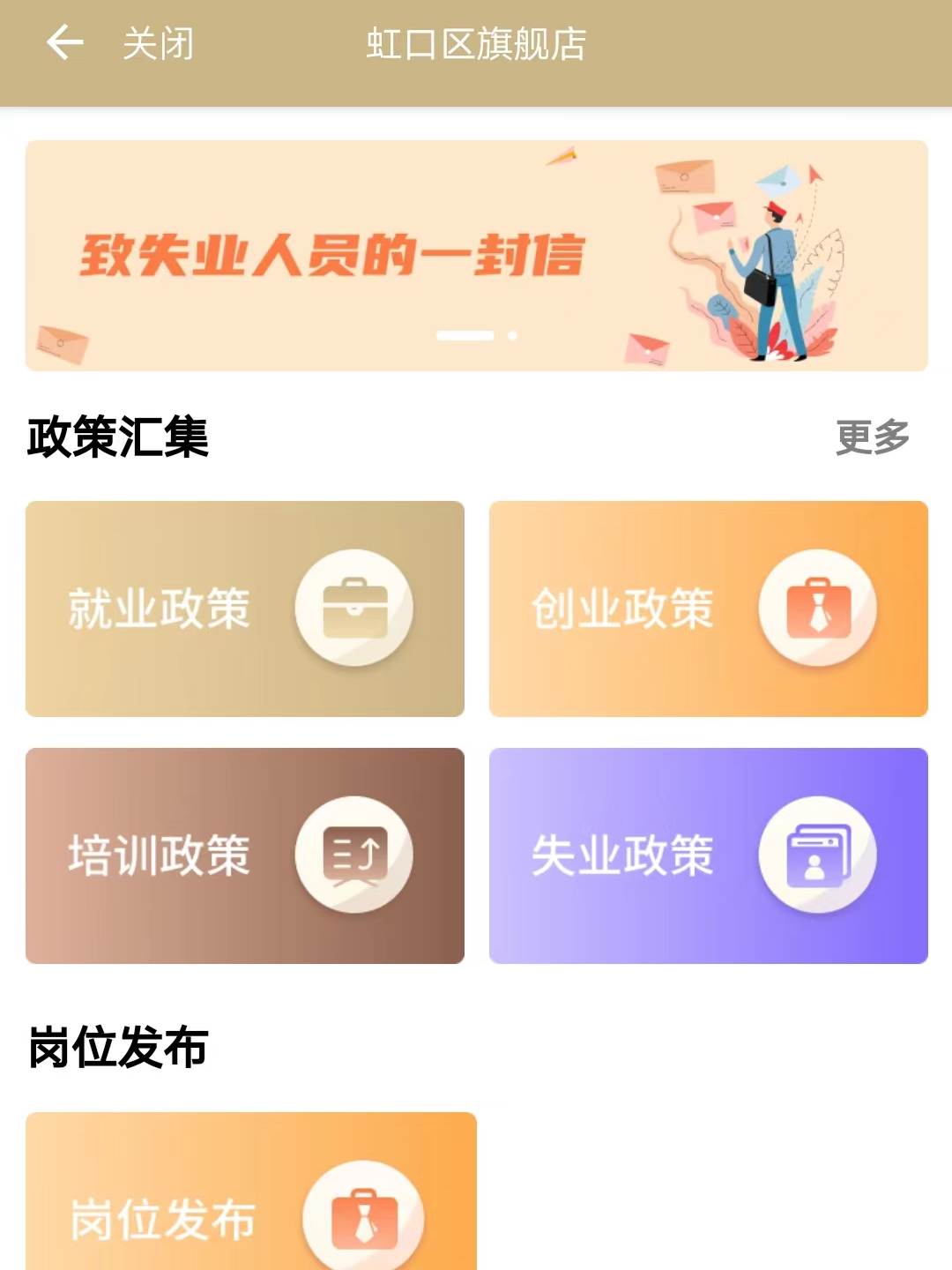Open the 就业政策 card
The image size is (952, 1270).
[x=245, y=609]
